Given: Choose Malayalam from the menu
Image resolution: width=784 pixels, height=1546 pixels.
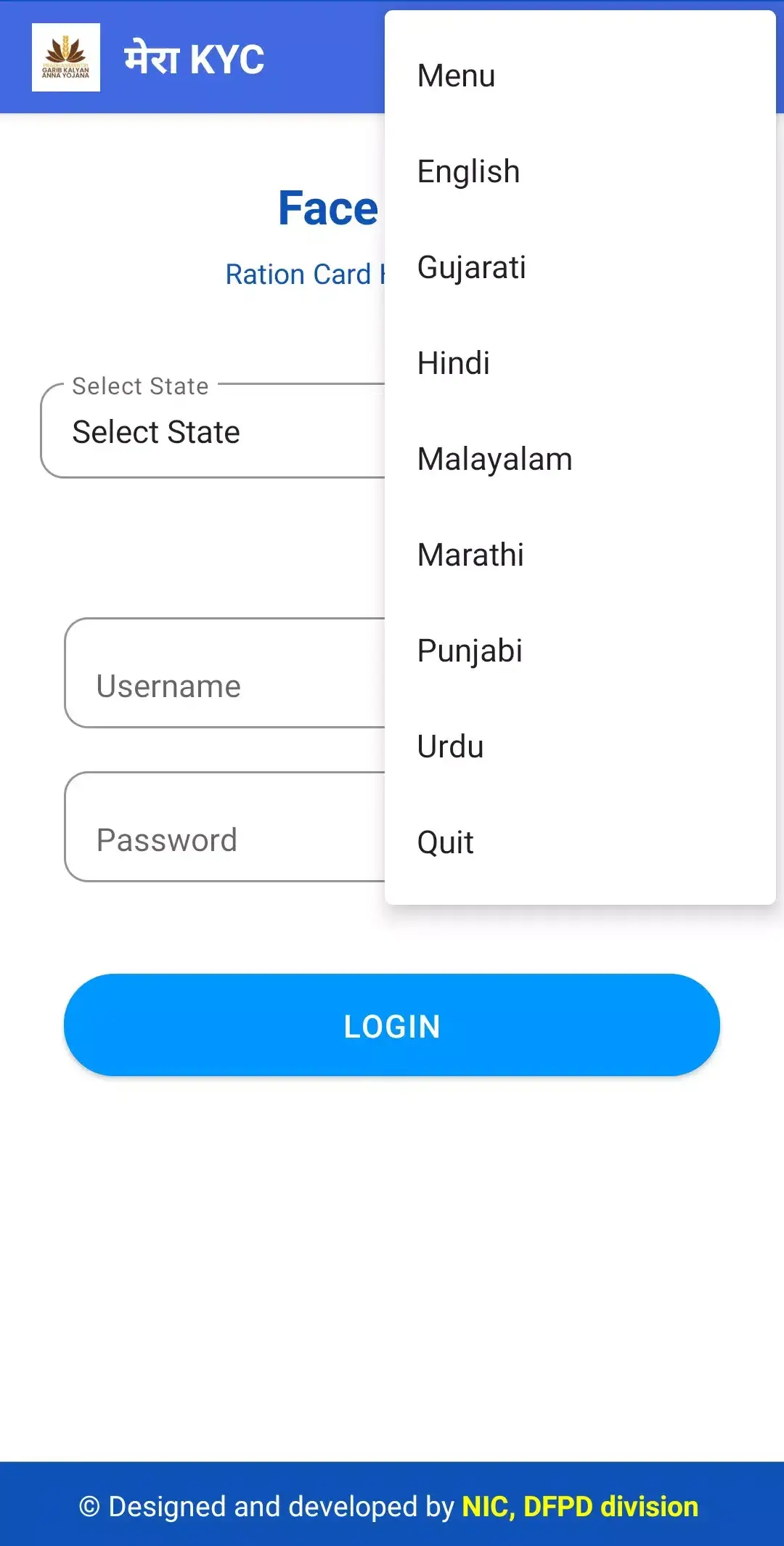Looking at the screenshot, I should (x=494, y=458).
